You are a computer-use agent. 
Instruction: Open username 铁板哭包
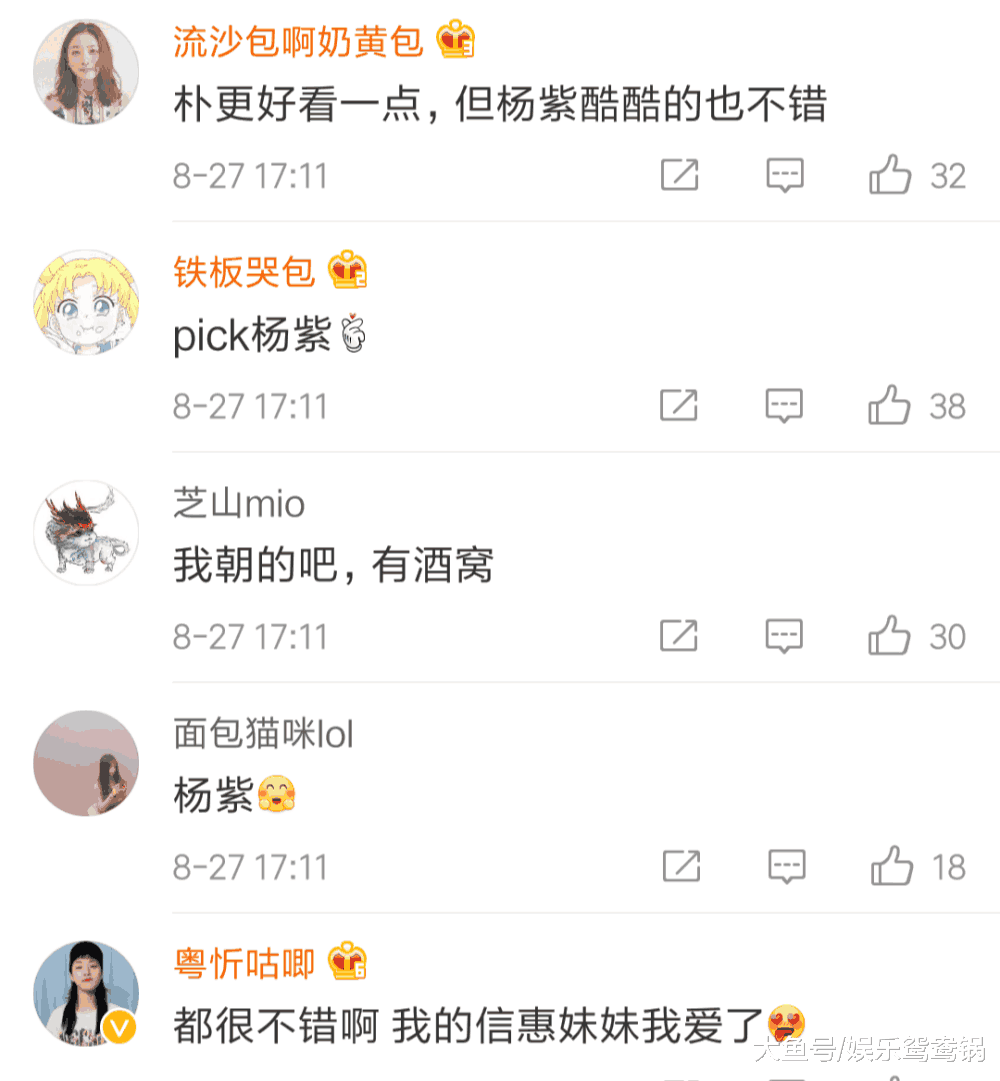[x=244, y=272]
